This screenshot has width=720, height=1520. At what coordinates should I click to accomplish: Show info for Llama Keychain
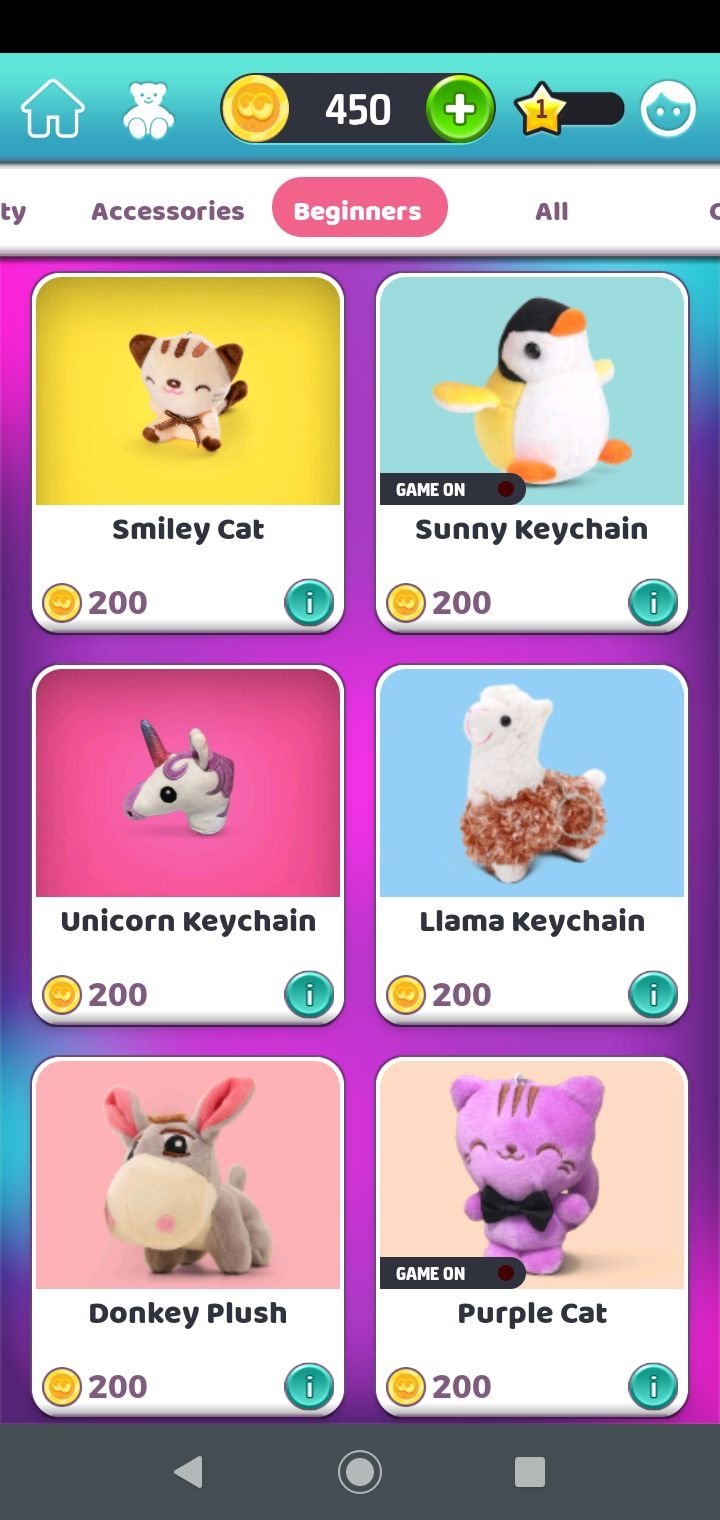tap(653, 995)
